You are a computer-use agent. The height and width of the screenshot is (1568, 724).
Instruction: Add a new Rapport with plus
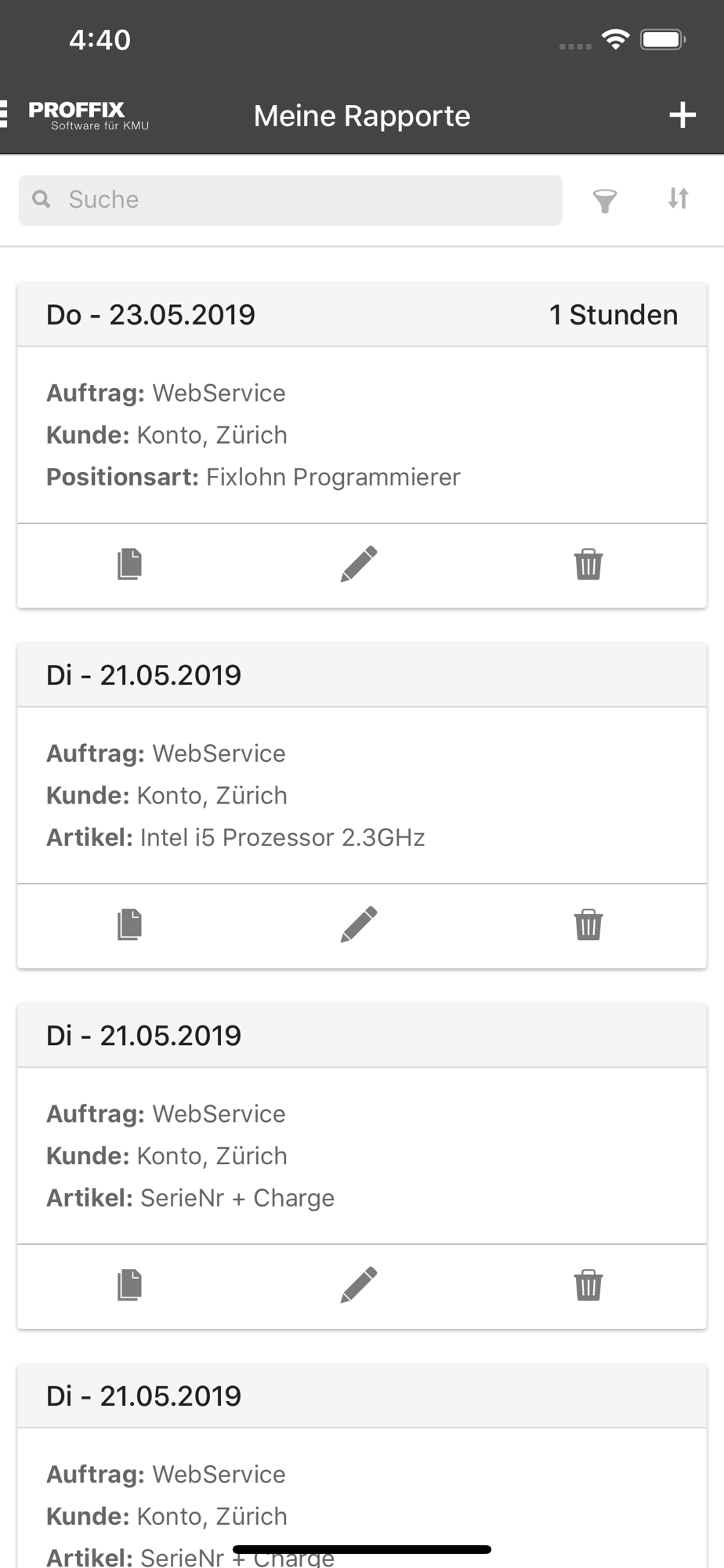(x=682, y=115)
